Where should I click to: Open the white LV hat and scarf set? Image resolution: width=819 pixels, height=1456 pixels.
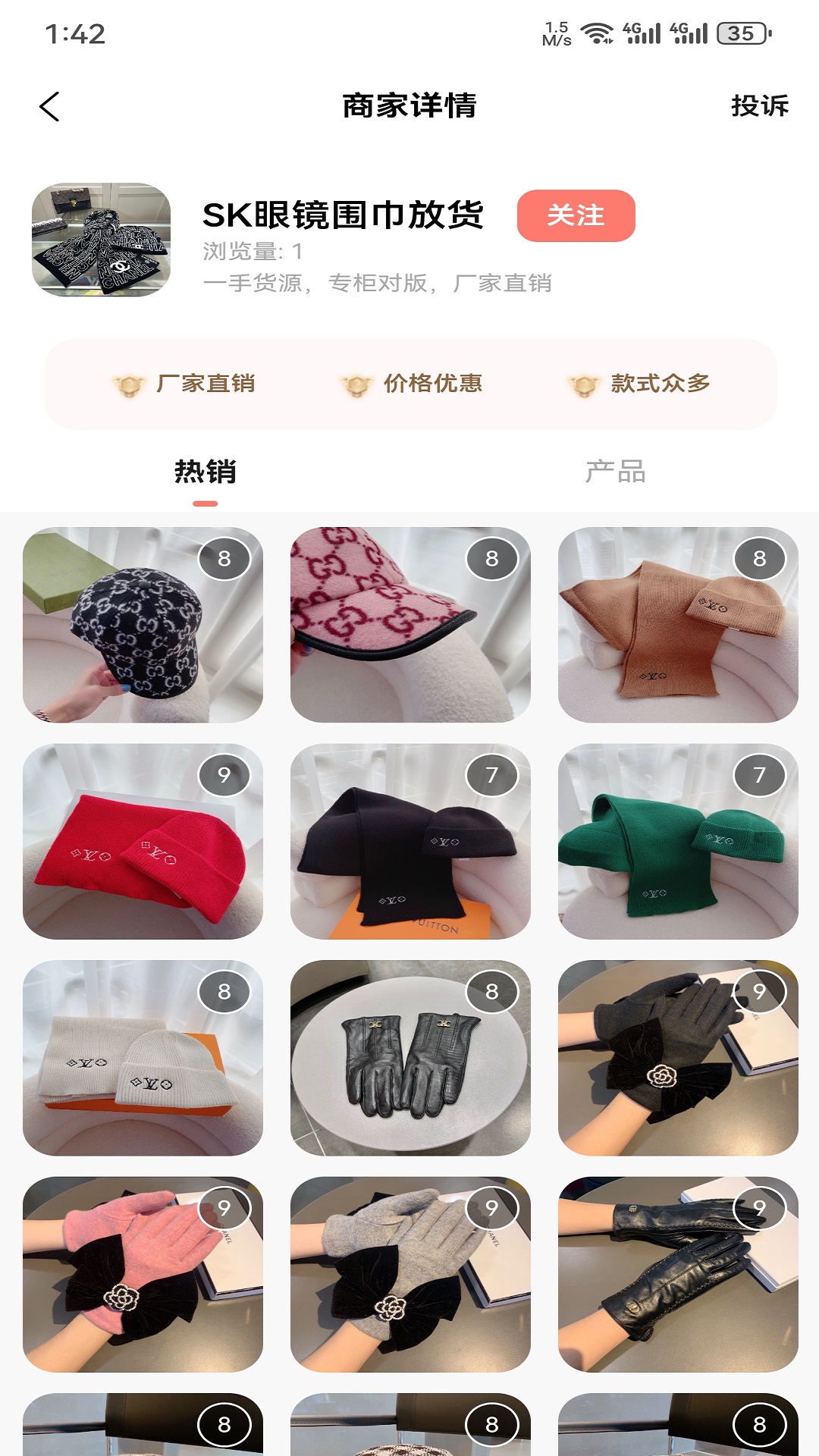(x=141, y=1062)
